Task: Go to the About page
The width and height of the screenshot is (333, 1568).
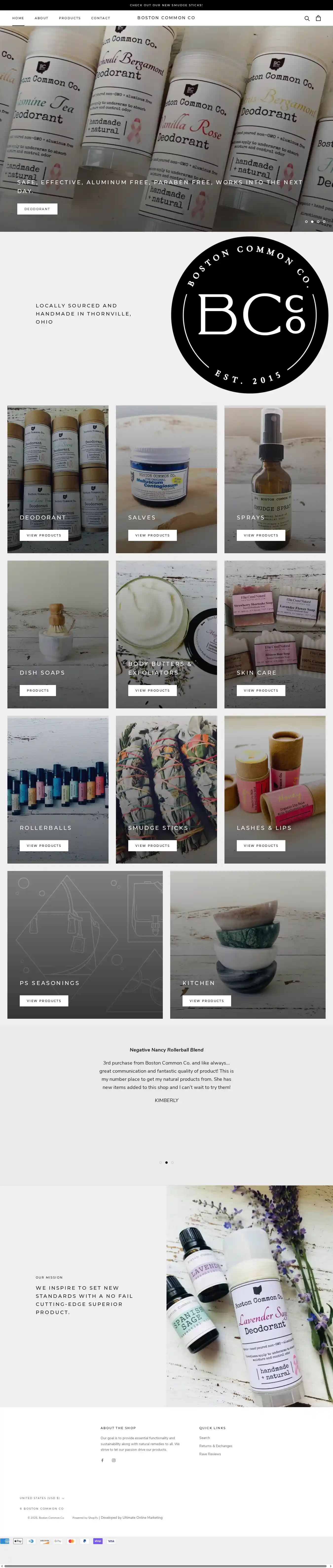Action: [x=41, y=18]
